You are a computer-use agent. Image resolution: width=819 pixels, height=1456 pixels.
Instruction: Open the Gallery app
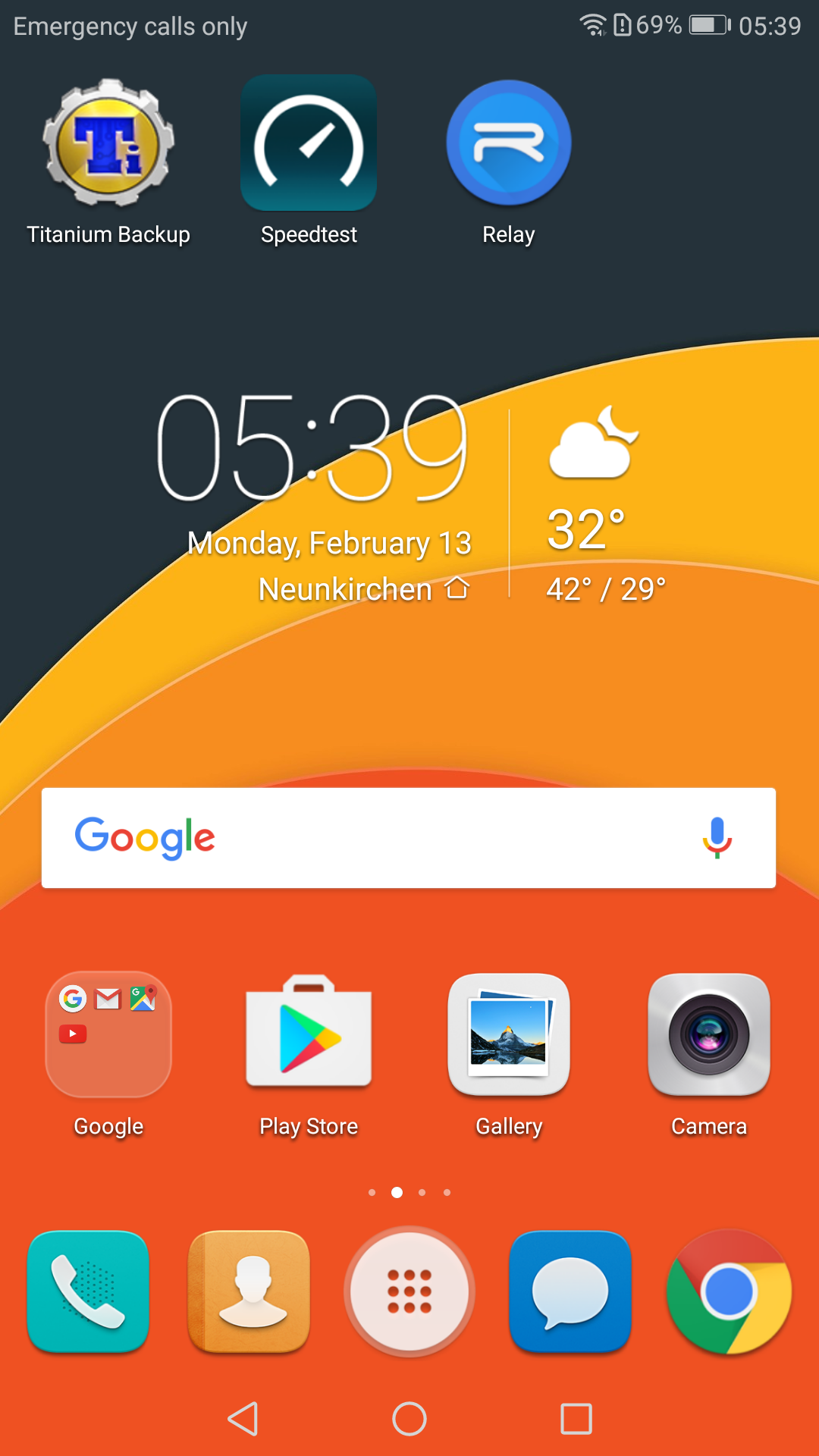click(x=509, y=1035)
